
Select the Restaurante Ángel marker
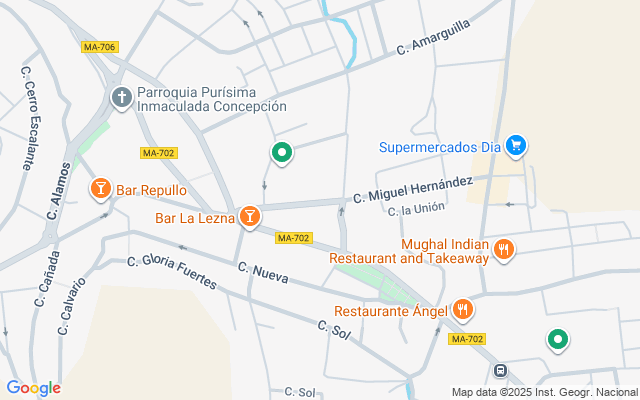[x=462, y=310]
